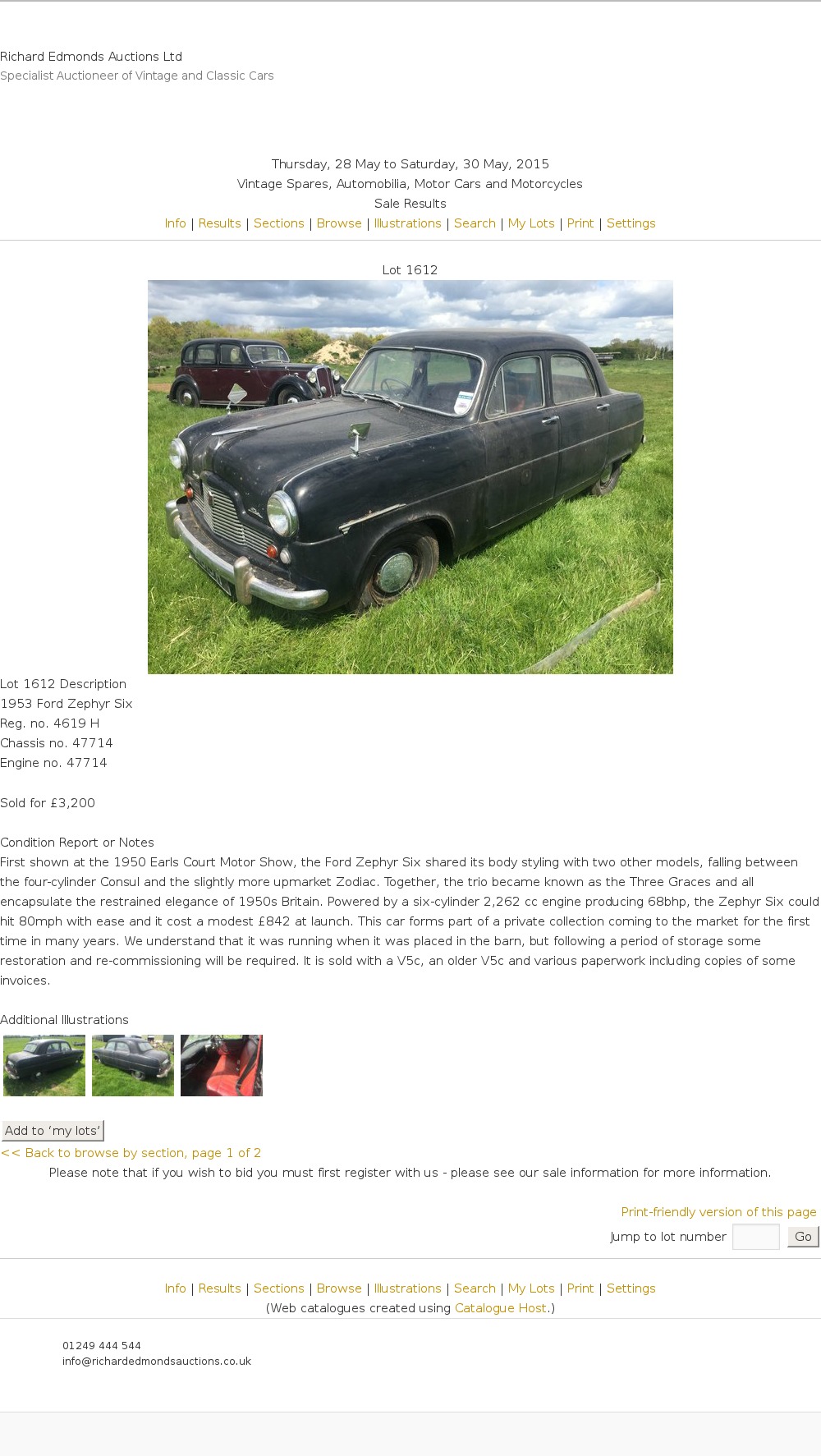Open print-friendly version of this page
The width and height of the screenshot is (821, 1456).
click(718, 1212)
